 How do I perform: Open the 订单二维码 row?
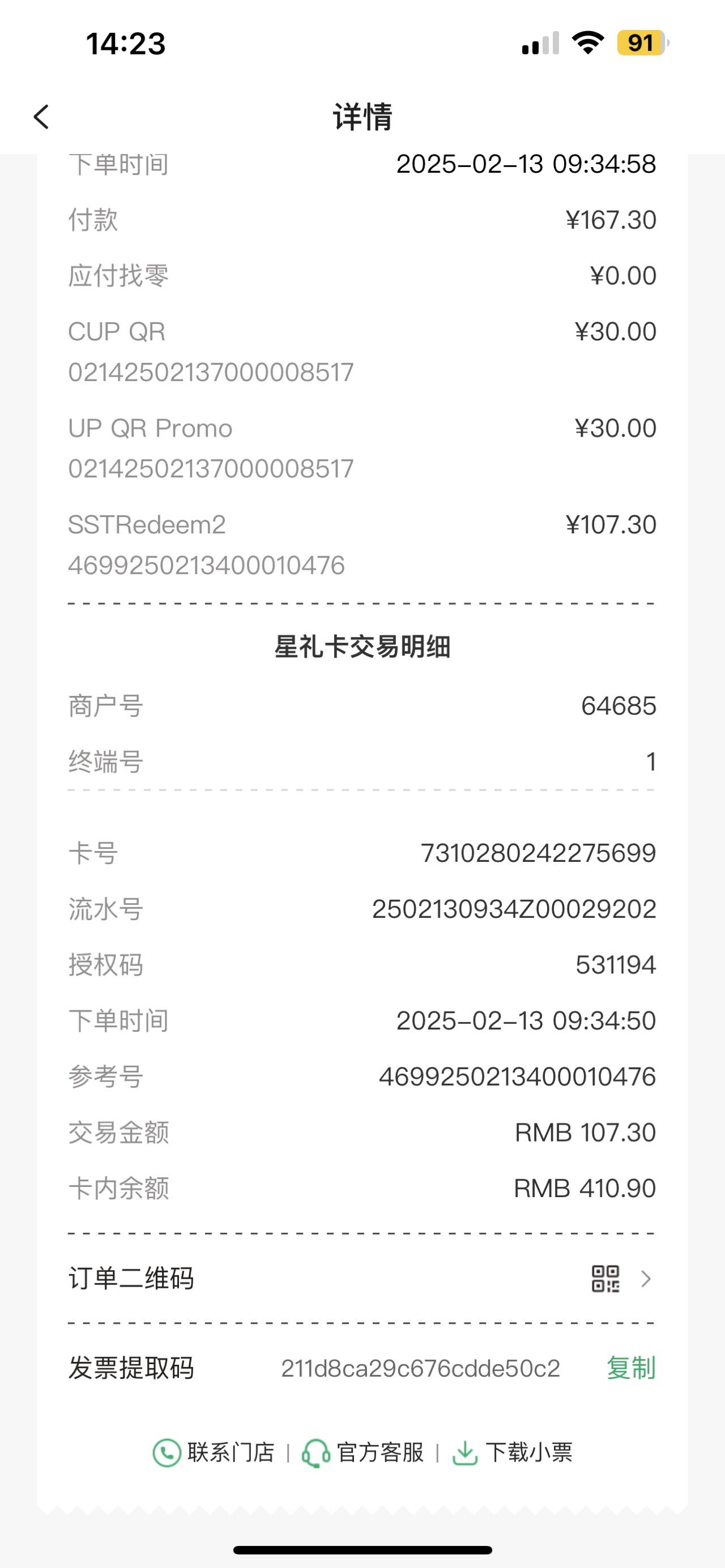tap(362, 1278)
